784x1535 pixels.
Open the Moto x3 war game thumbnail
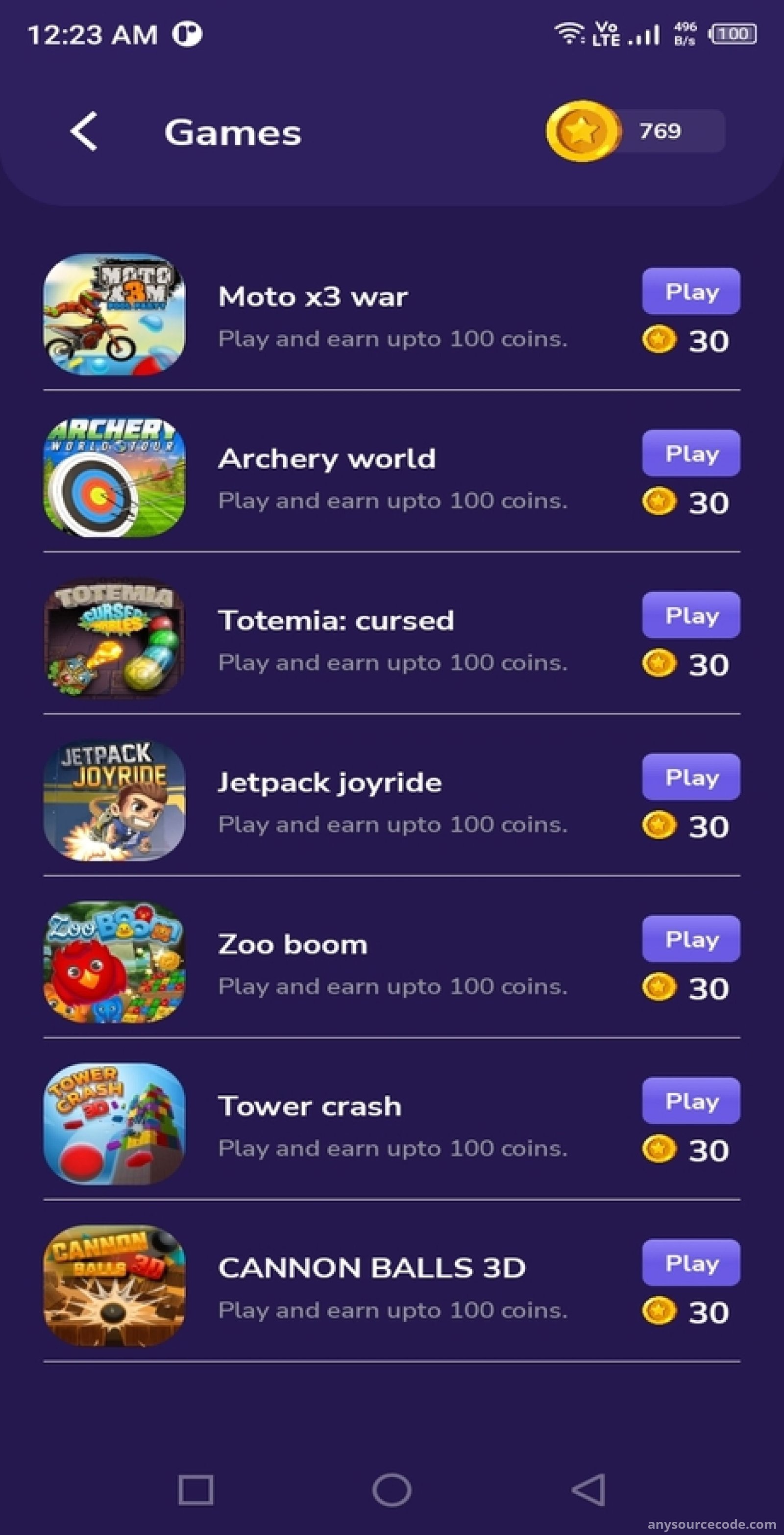pyautogui.click(x=114, y=315)
